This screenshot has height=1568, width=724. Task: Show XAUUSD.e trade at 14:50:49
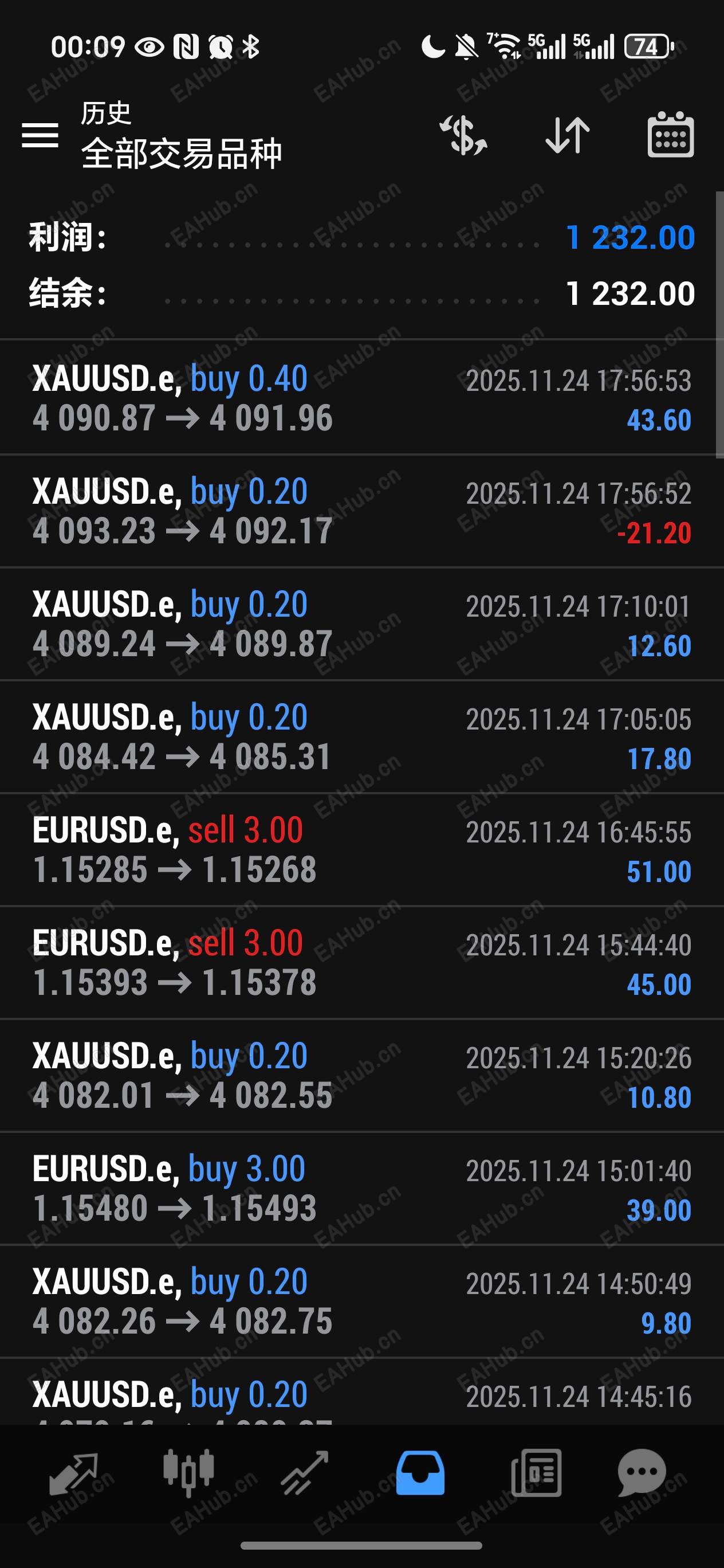[x=361, y=1302]
